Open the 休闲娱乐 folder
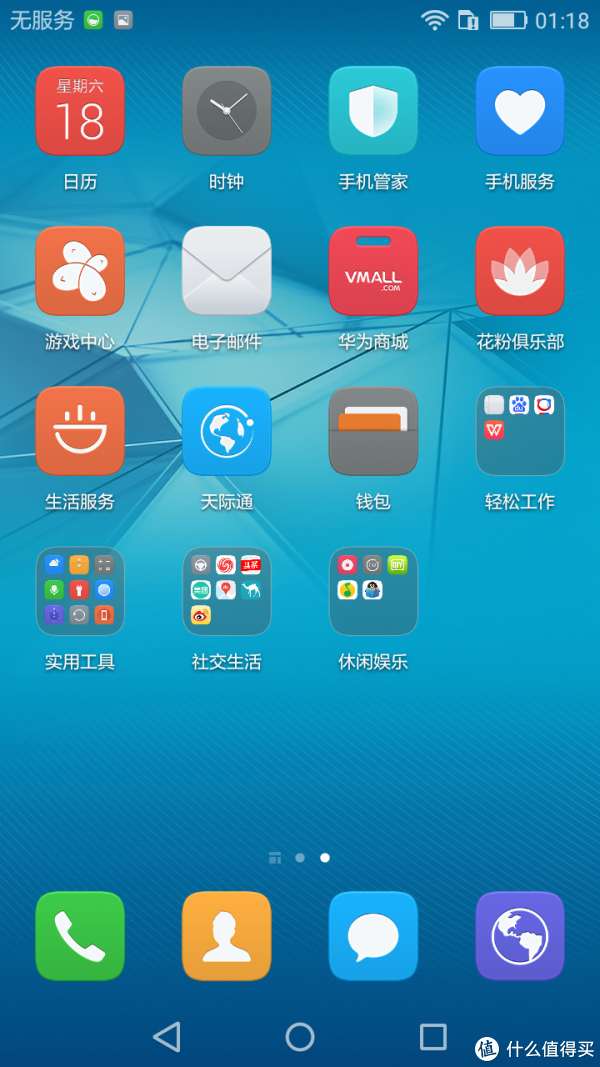600x1067 pixels. 373,591
